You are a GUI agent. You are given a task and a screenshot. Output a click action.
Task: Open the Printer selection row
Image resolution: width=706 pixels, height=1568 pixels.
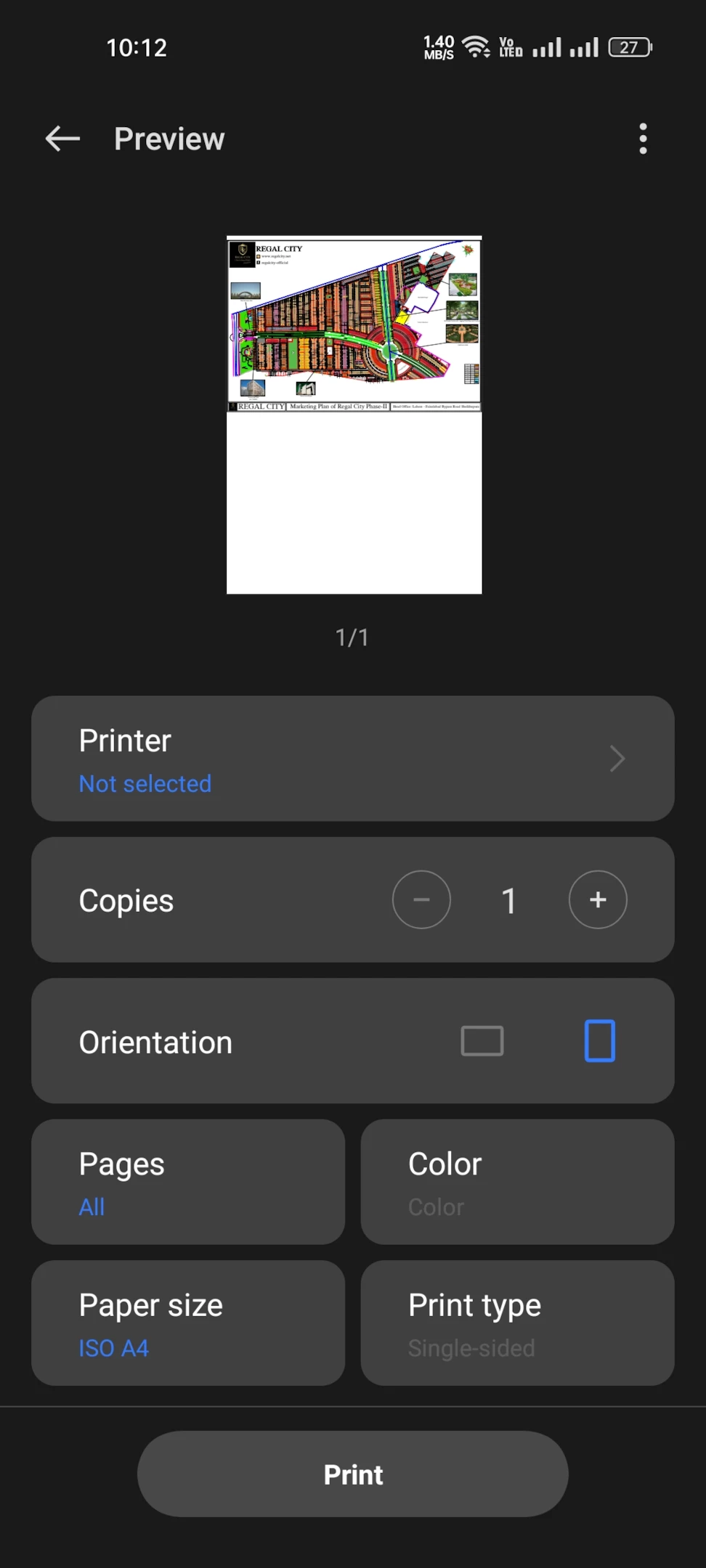point(353,759)
